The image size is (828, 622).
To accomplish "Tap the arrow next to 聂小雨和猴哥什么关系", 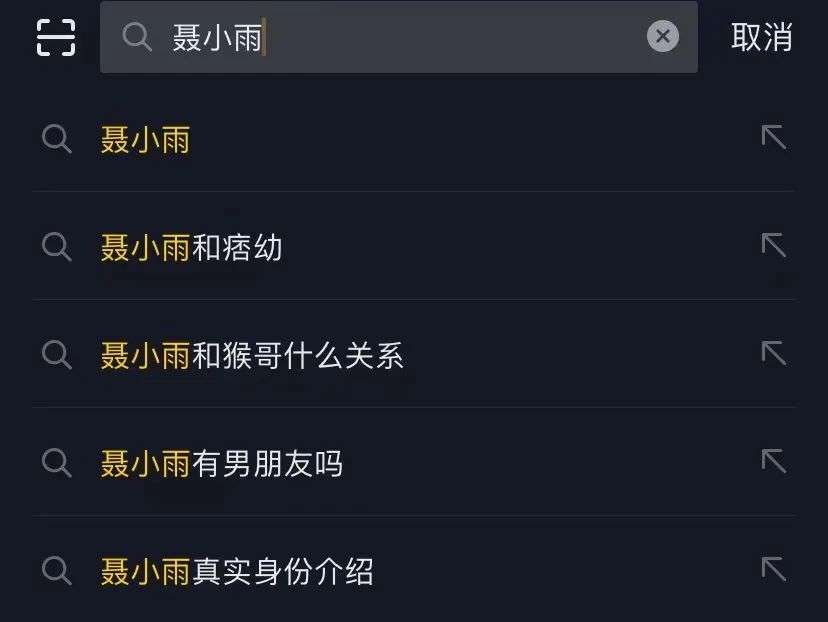I will [773, 353].
